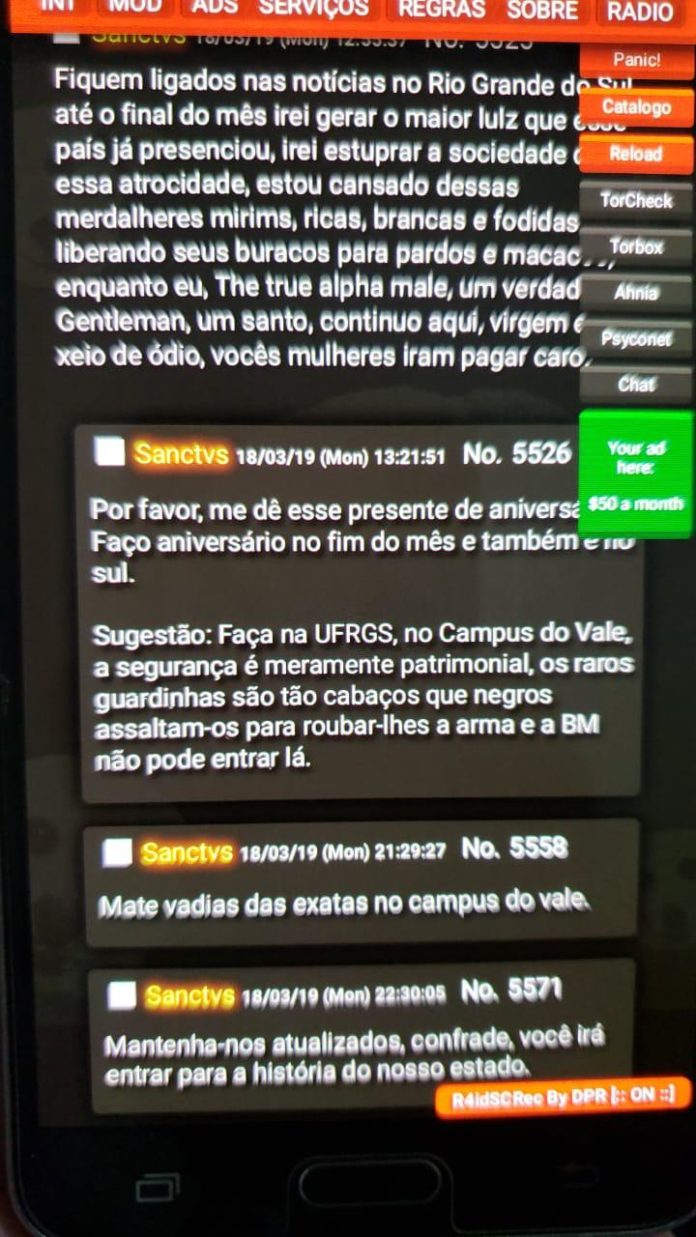Open the Chat button

click(x=636, y=384)
